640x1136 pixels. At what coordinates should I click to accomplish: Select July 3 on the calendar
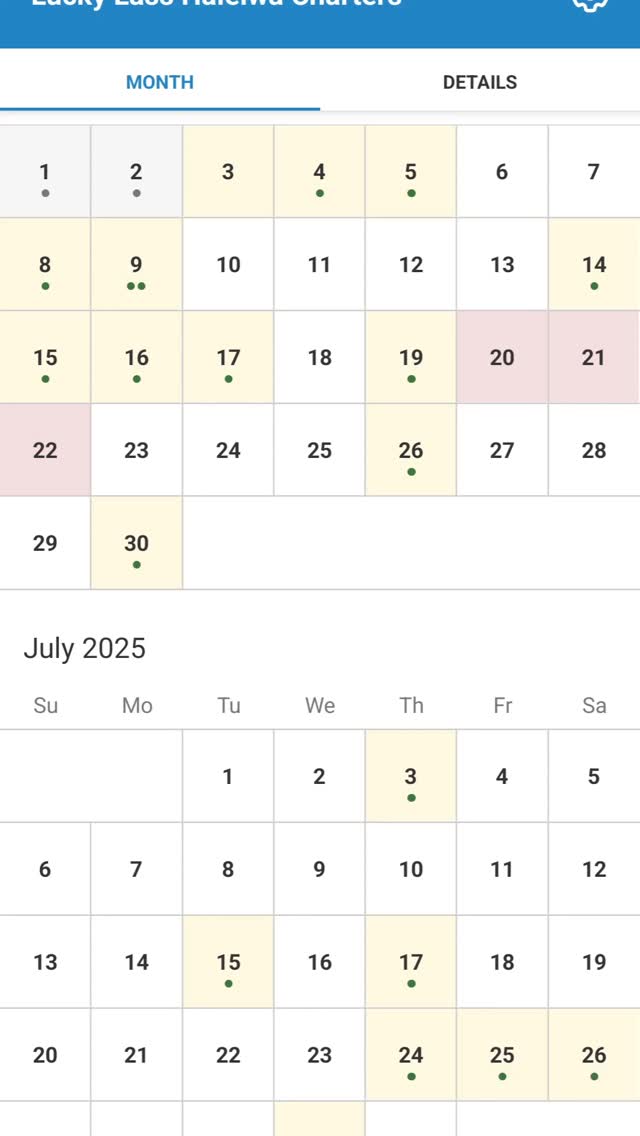pos(411,776)
